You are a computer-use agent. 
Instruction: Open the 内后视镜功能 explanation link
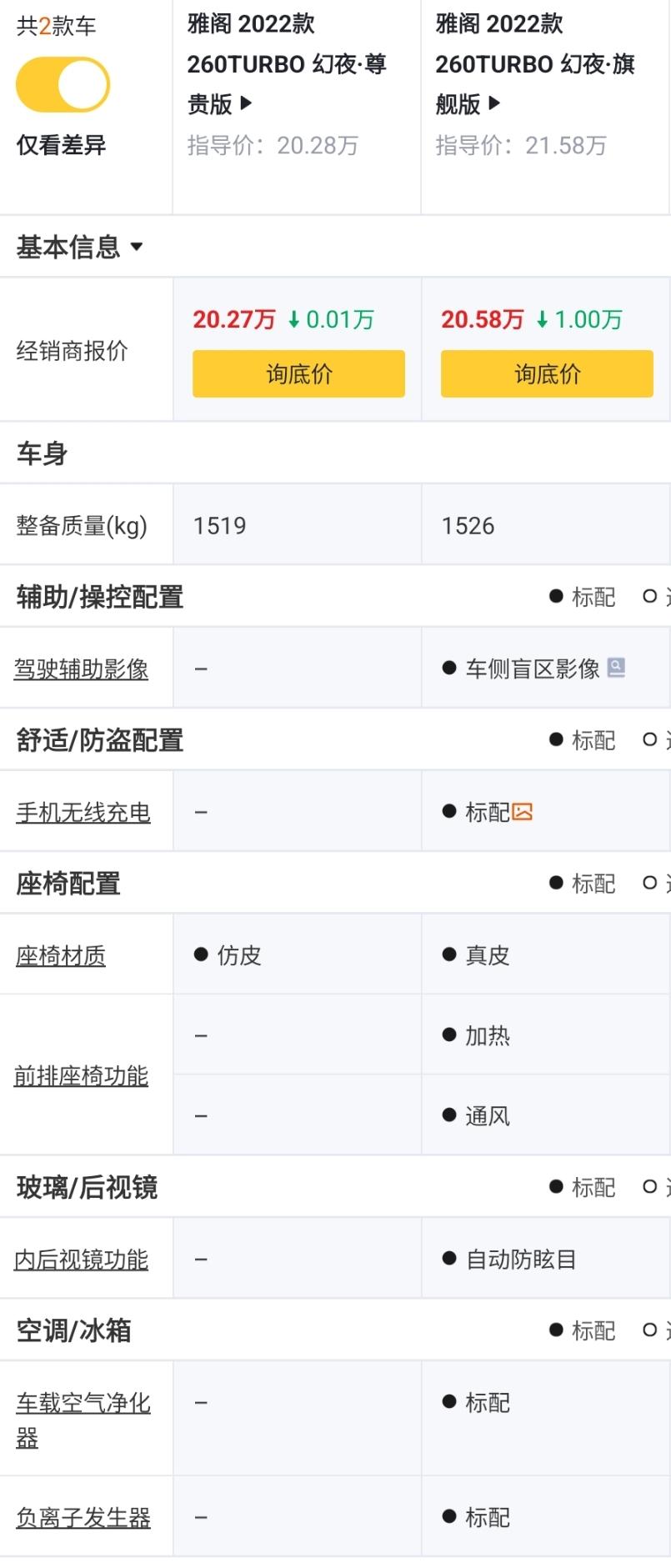click(x=81, y=1259)
